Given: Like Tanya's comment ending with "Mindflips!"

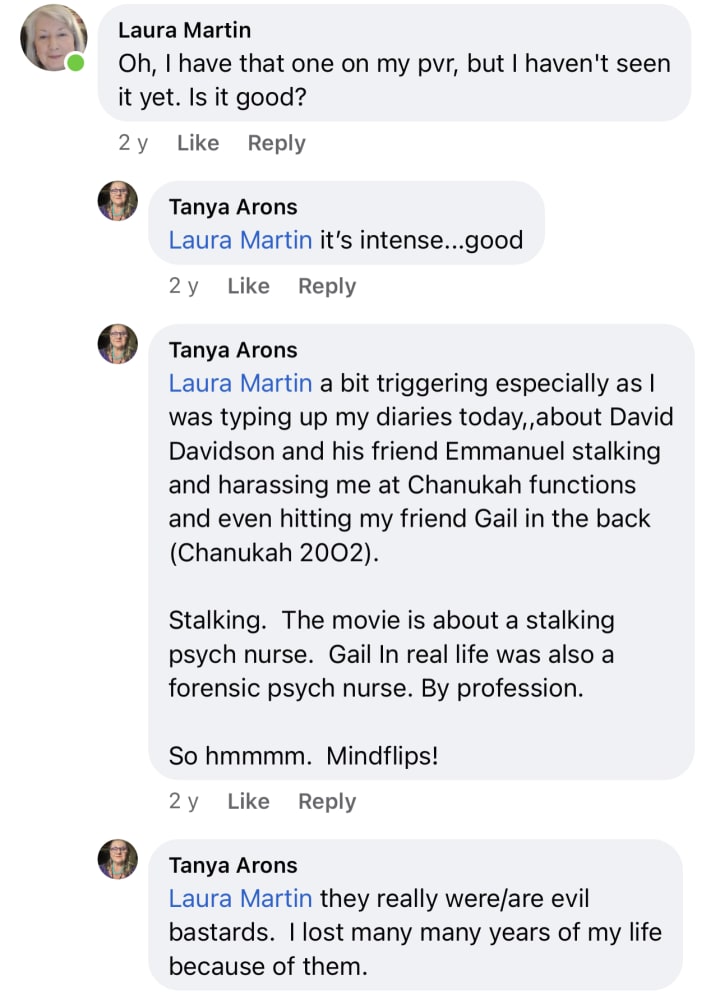Looking at the screenshot, I should [248, 801].
